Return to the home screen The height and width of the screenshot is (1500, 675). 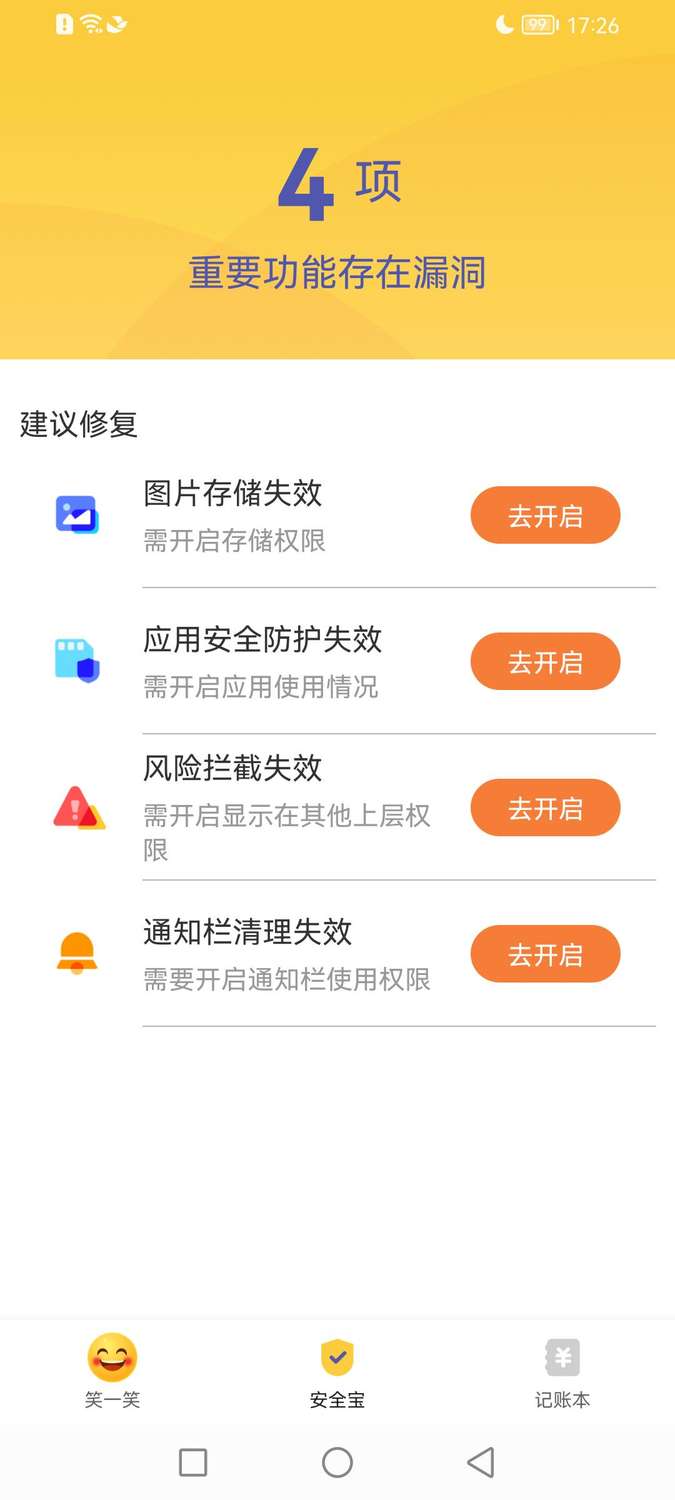pyautogui.click(x=337, y=1462)
